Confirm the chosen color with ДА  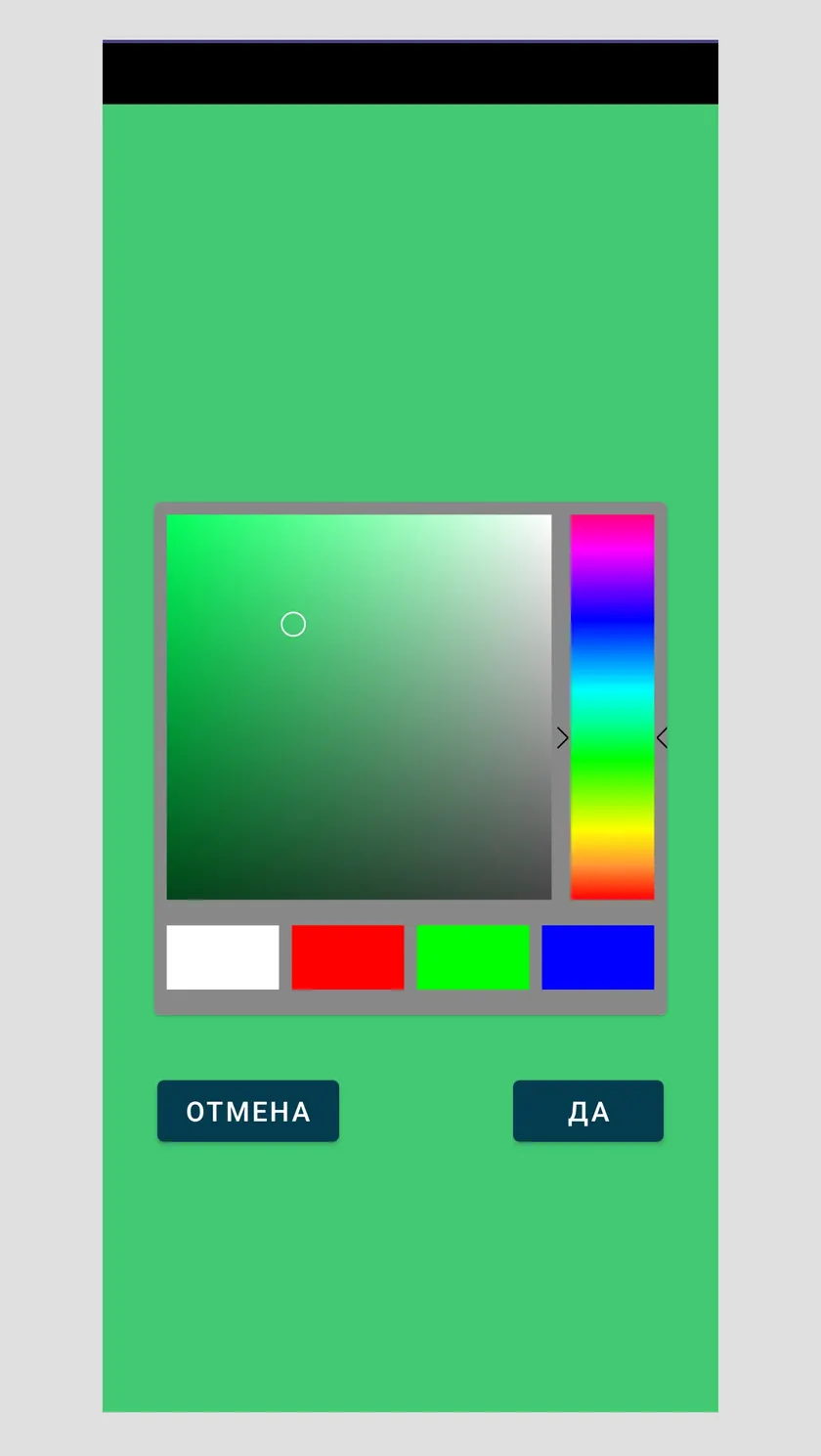click(588, 1111)
